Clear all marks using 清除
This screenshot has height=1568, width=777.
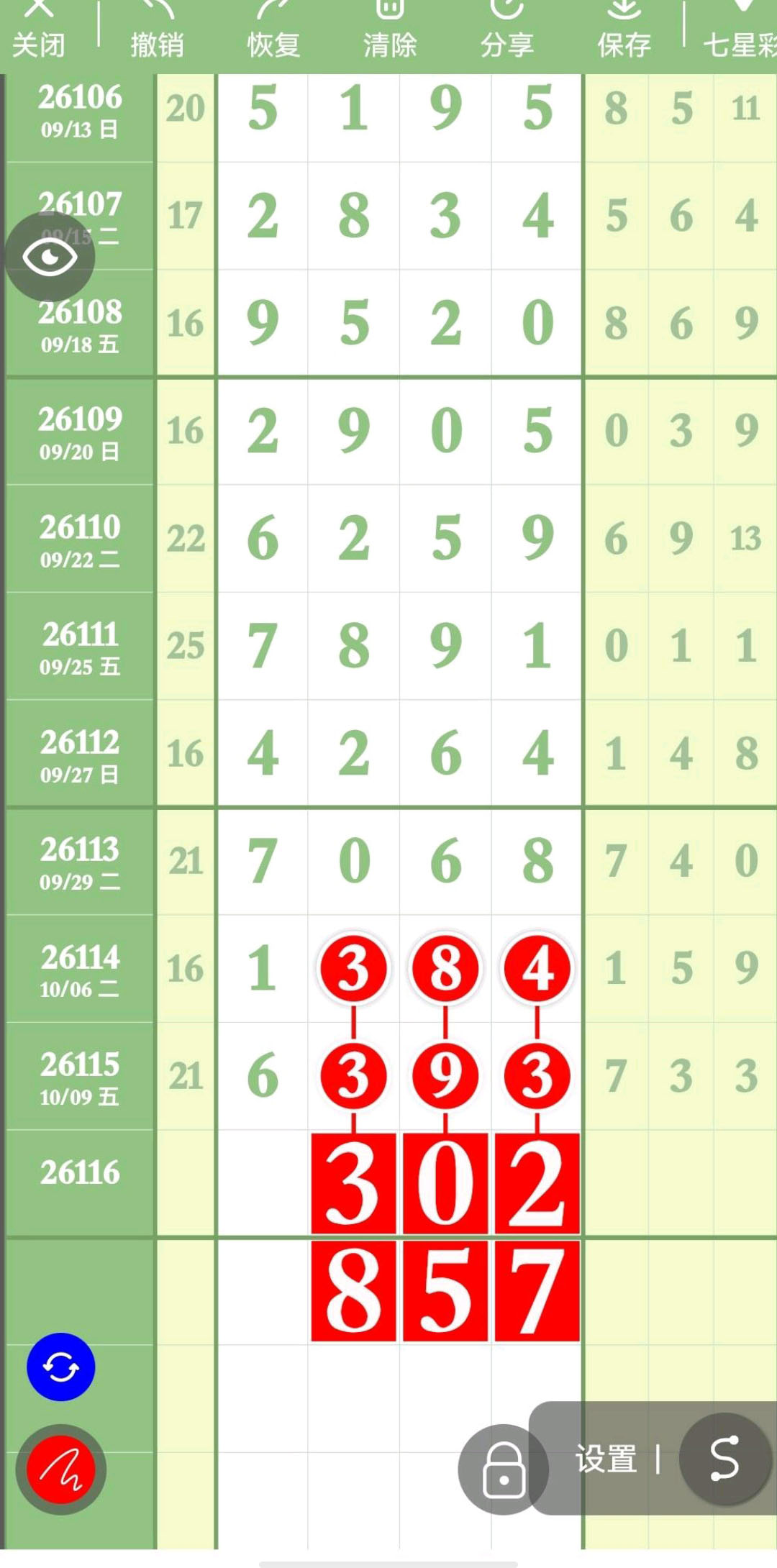[x=390, y=30]
